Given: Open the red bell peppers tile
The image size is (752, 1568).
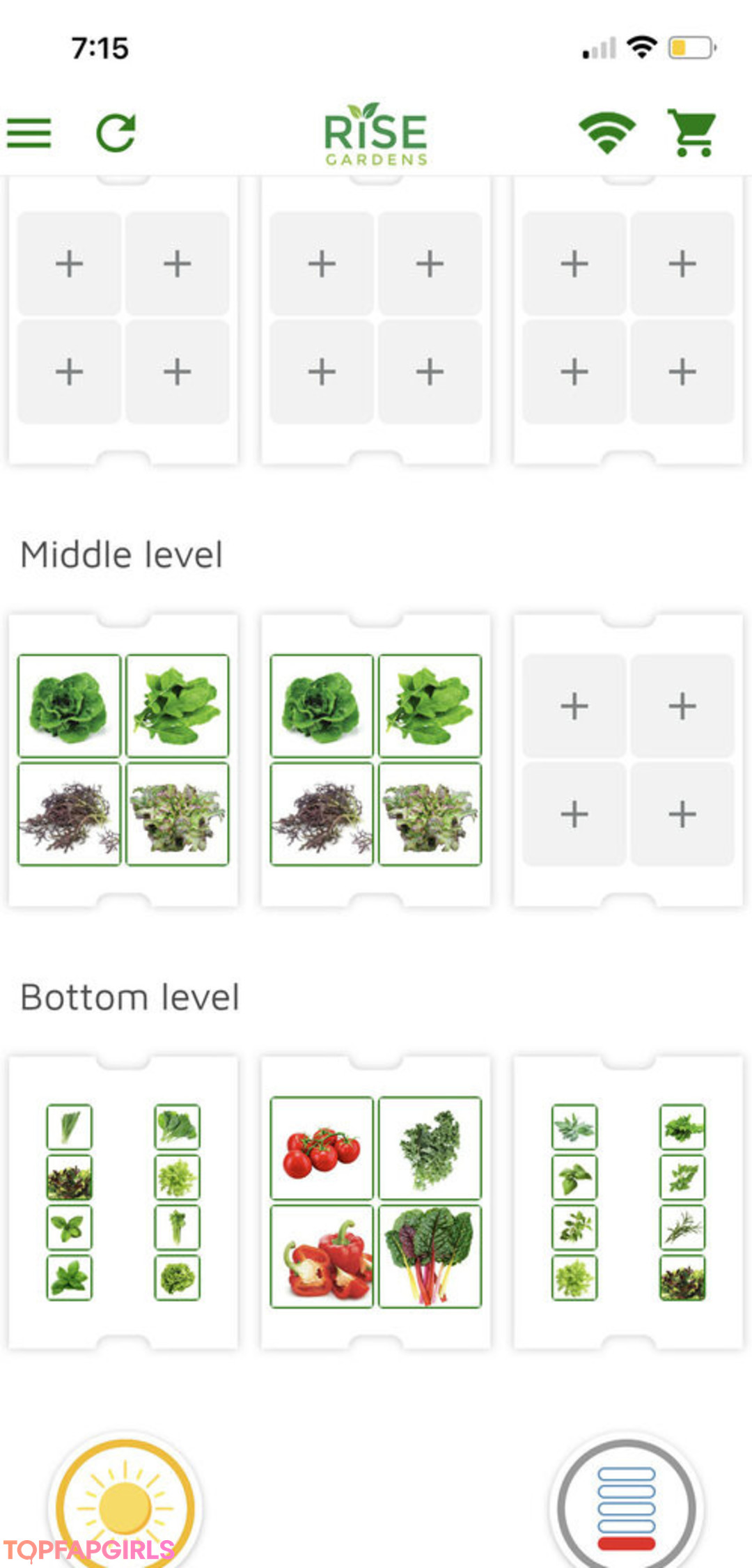Looking at the screenshot, I should (322, 1256).
